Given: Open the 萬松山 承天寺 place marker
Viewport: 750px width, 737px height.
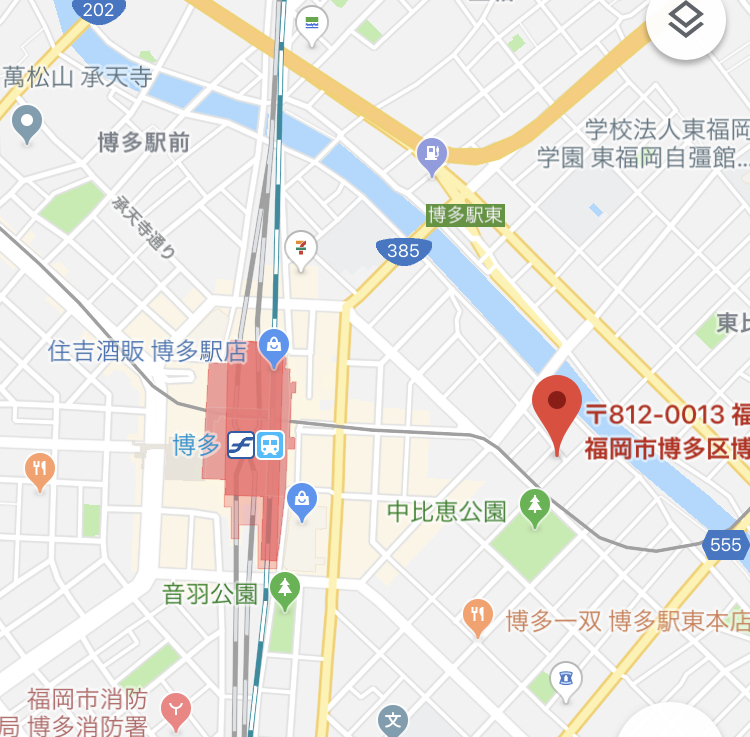Looking at the screenshot, I should click(27, 124).
